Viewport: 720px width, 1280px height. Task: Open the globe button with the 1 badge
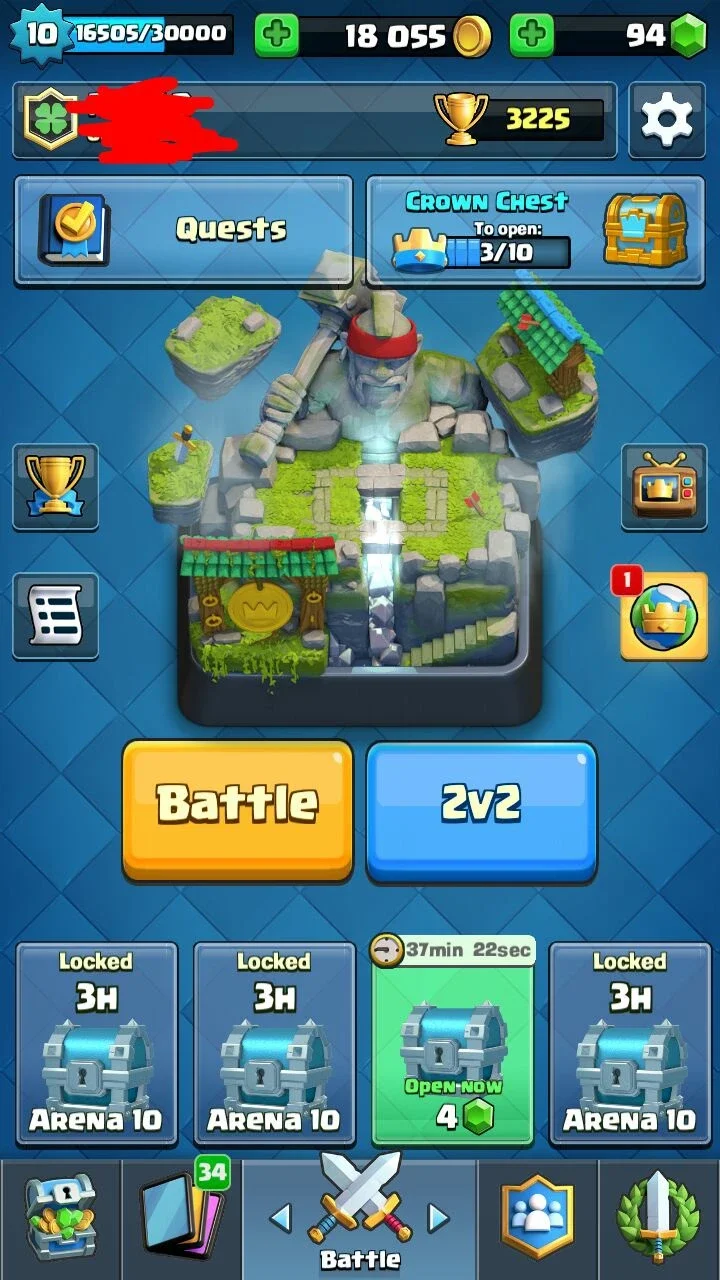click(x=664, y=616)
